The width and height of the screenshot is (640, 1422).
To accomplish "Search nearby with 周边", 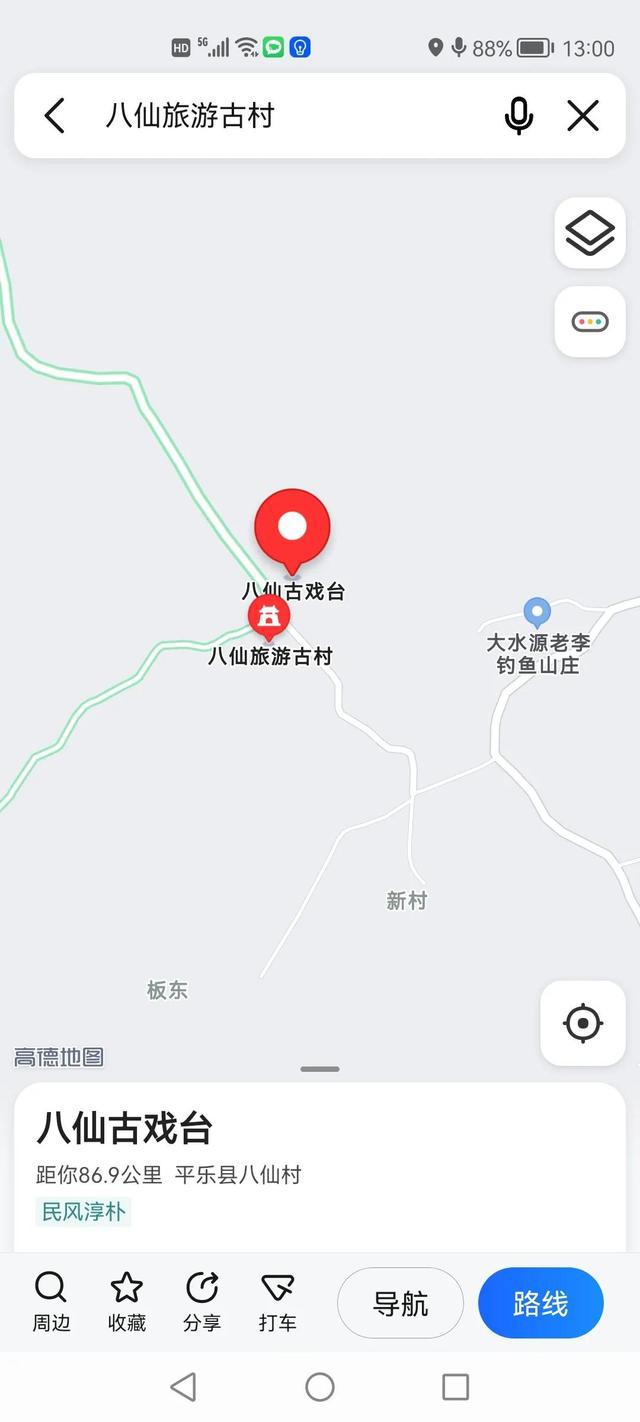I will pyautogui.click(x=51, y=1302).
